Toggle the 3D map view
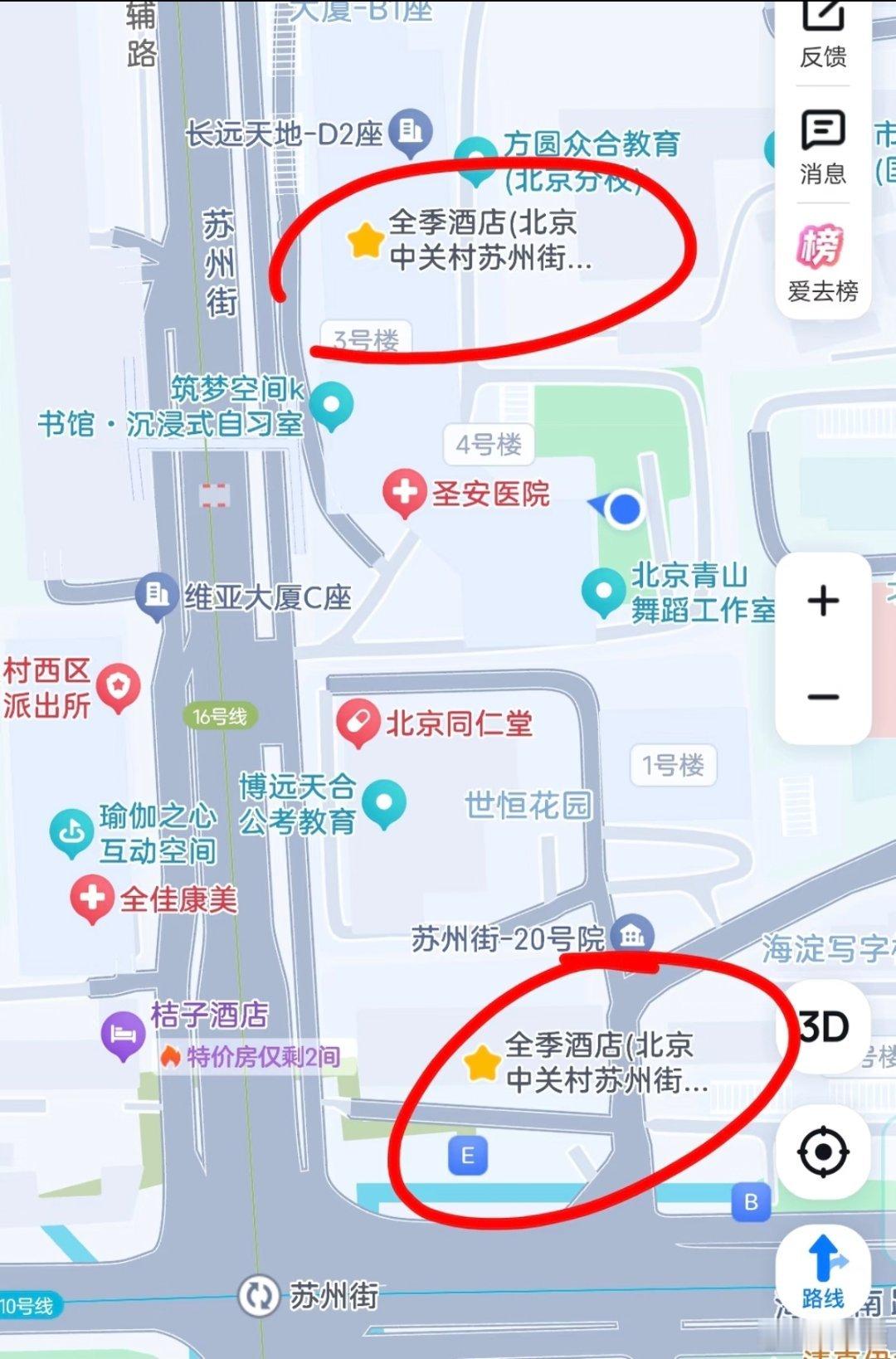Screen dimensions: 896x1359 [824, 1026]
